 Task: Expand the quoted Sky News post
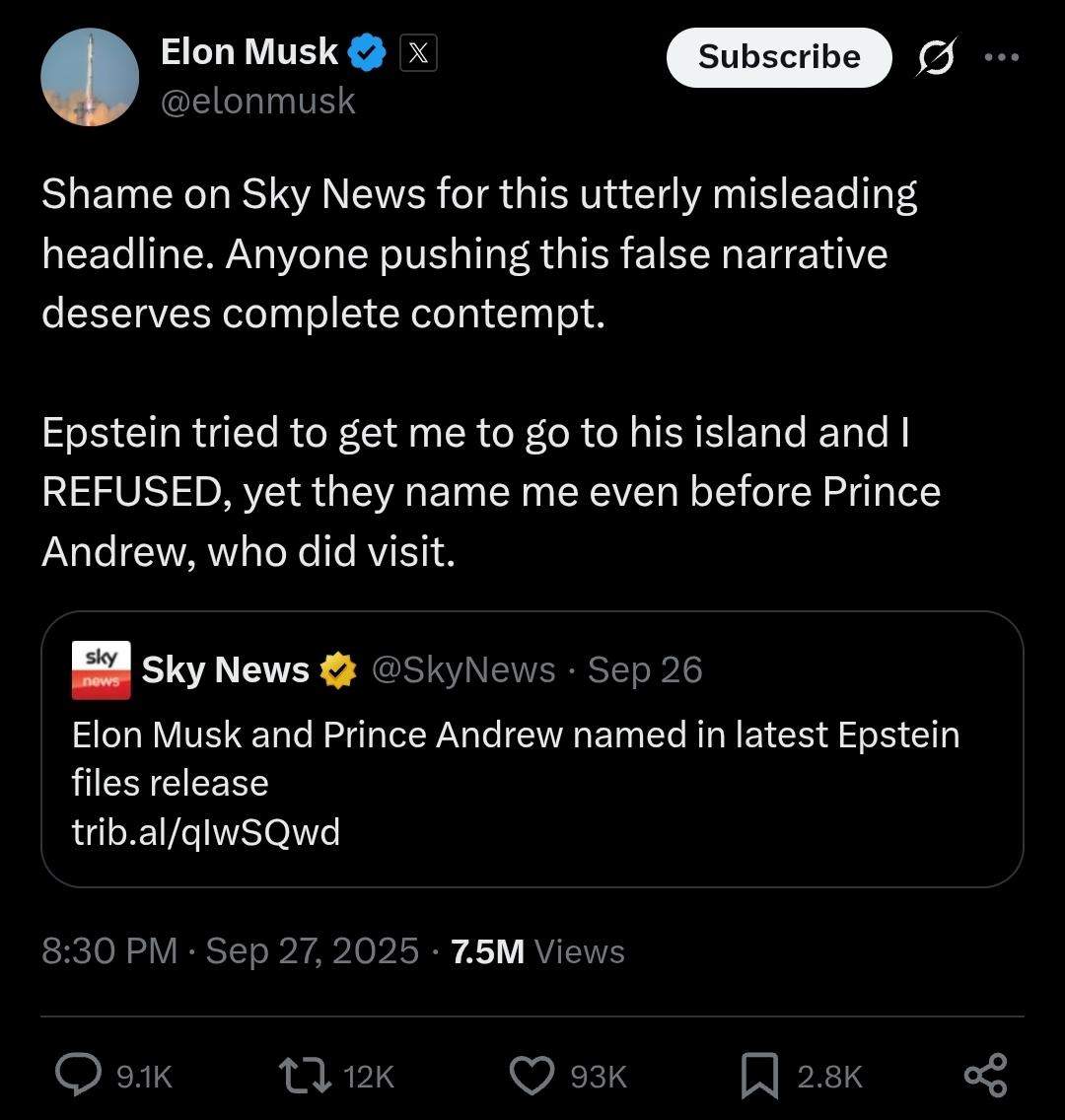point(532,759)
